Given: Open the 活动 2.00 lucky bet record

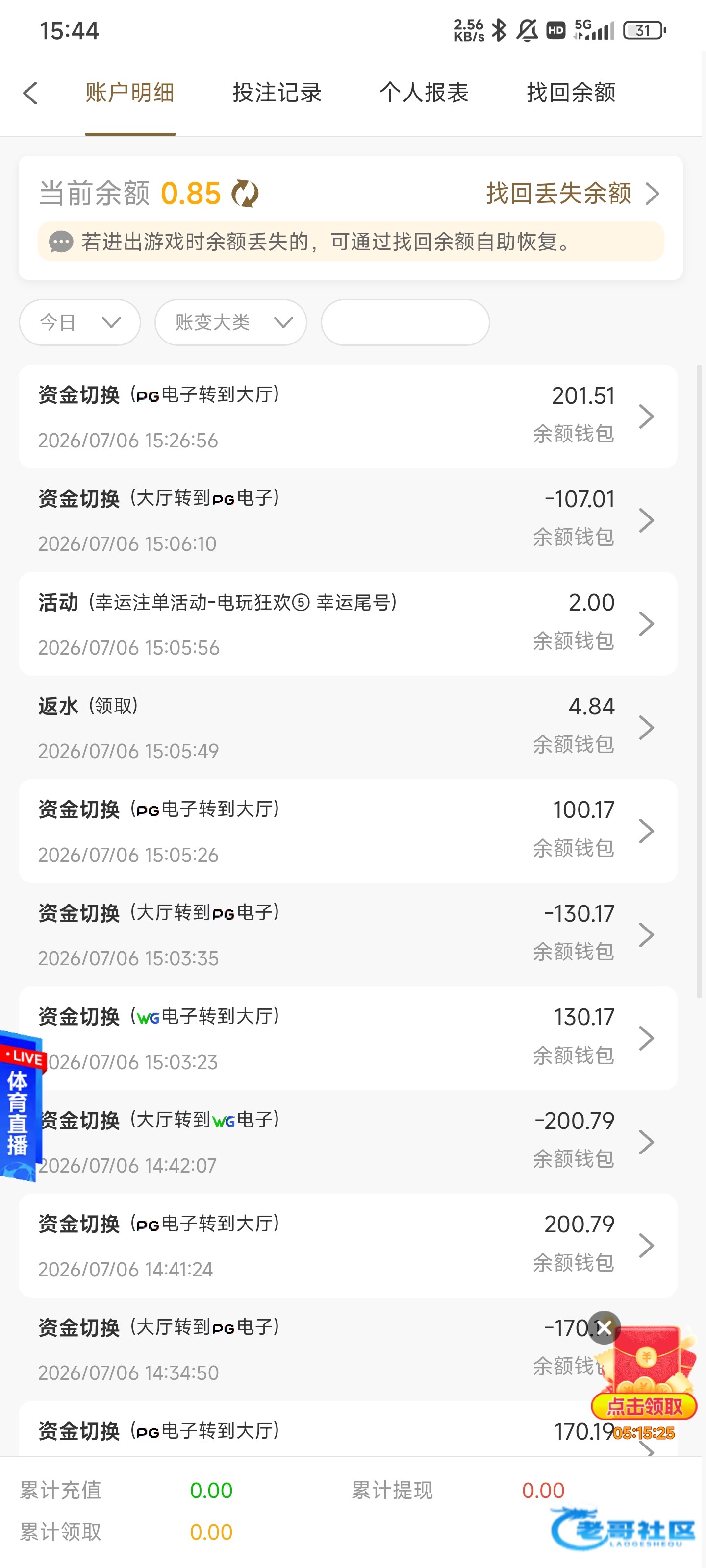Looking at the screenshot, I should (x=348, y=623).
